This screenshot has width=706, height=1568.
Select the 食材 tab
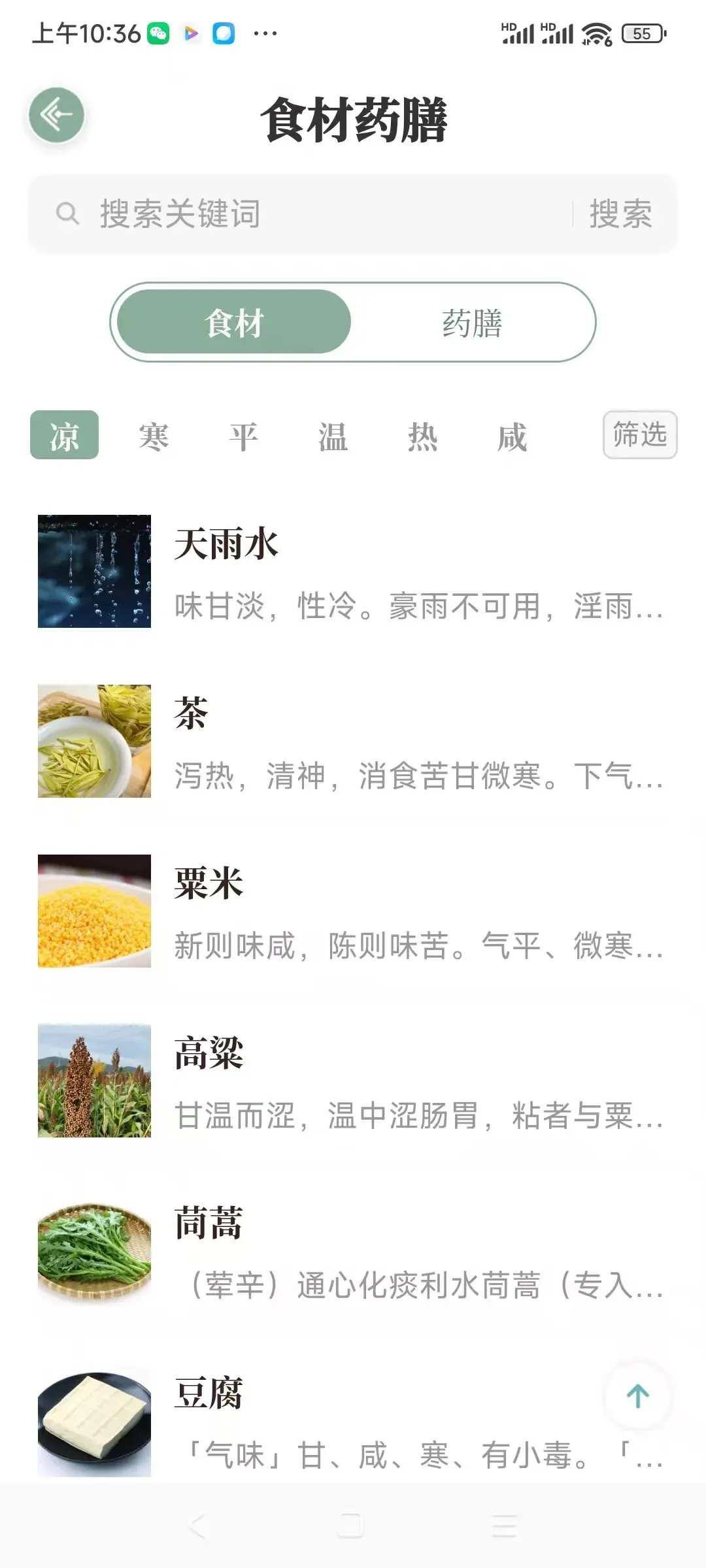click(x=234, y=323)
